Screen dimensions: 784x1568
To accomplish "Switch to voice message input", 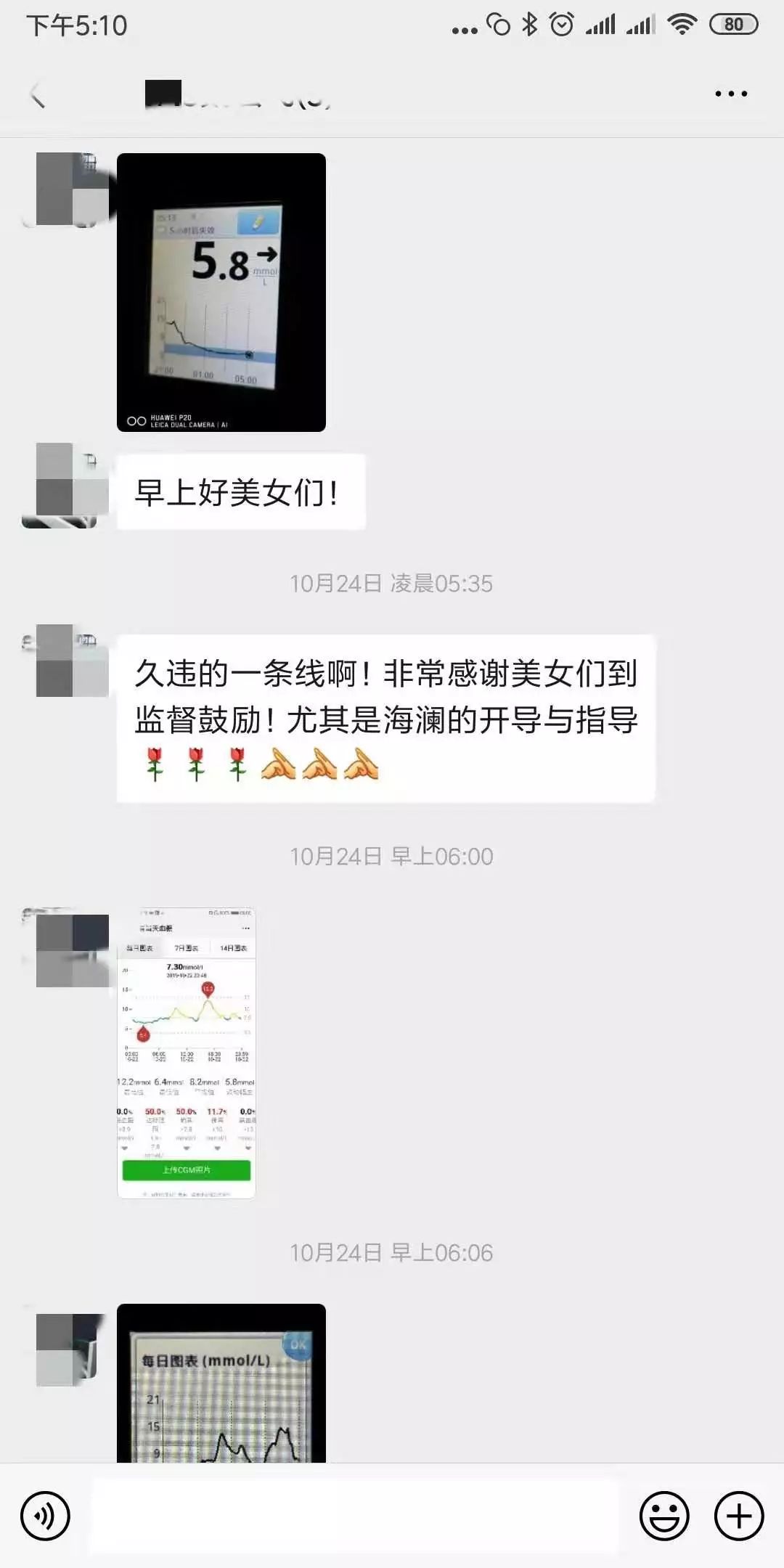I will point(45,1516).
